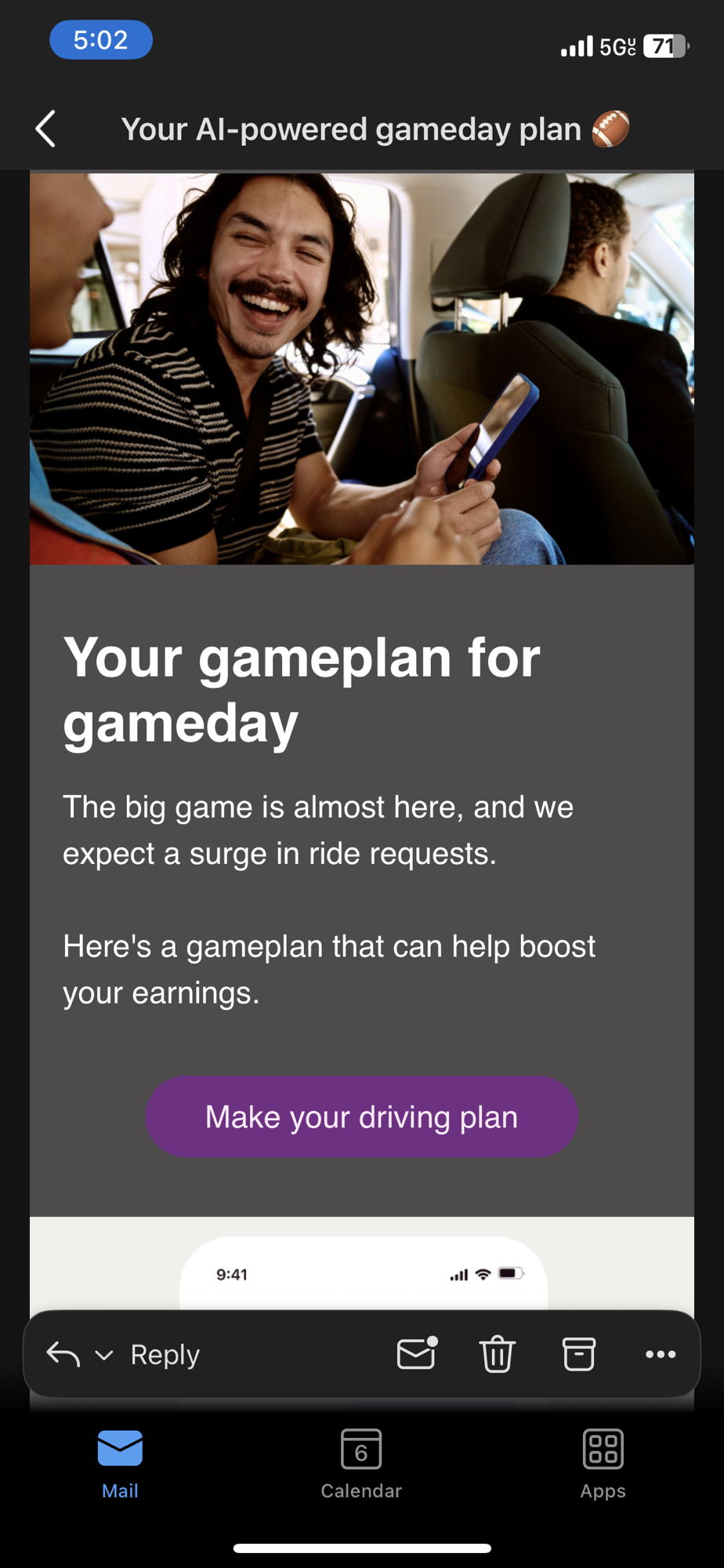Mark this email as unread
The width and height of the screenshot is (724, 1568).
coord(417,1354)
